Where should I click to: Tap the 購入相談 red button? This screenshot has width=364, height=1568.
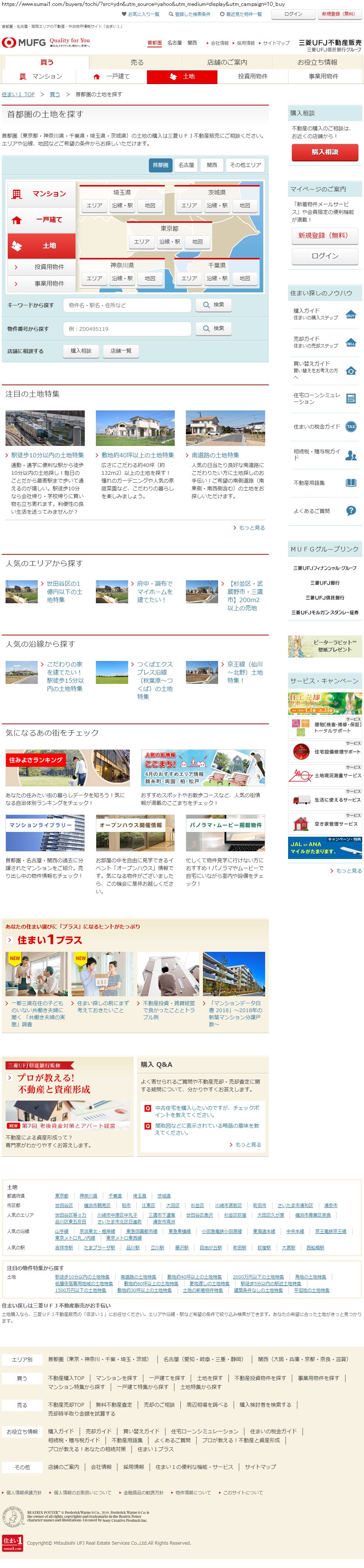(x=324, y=152)
